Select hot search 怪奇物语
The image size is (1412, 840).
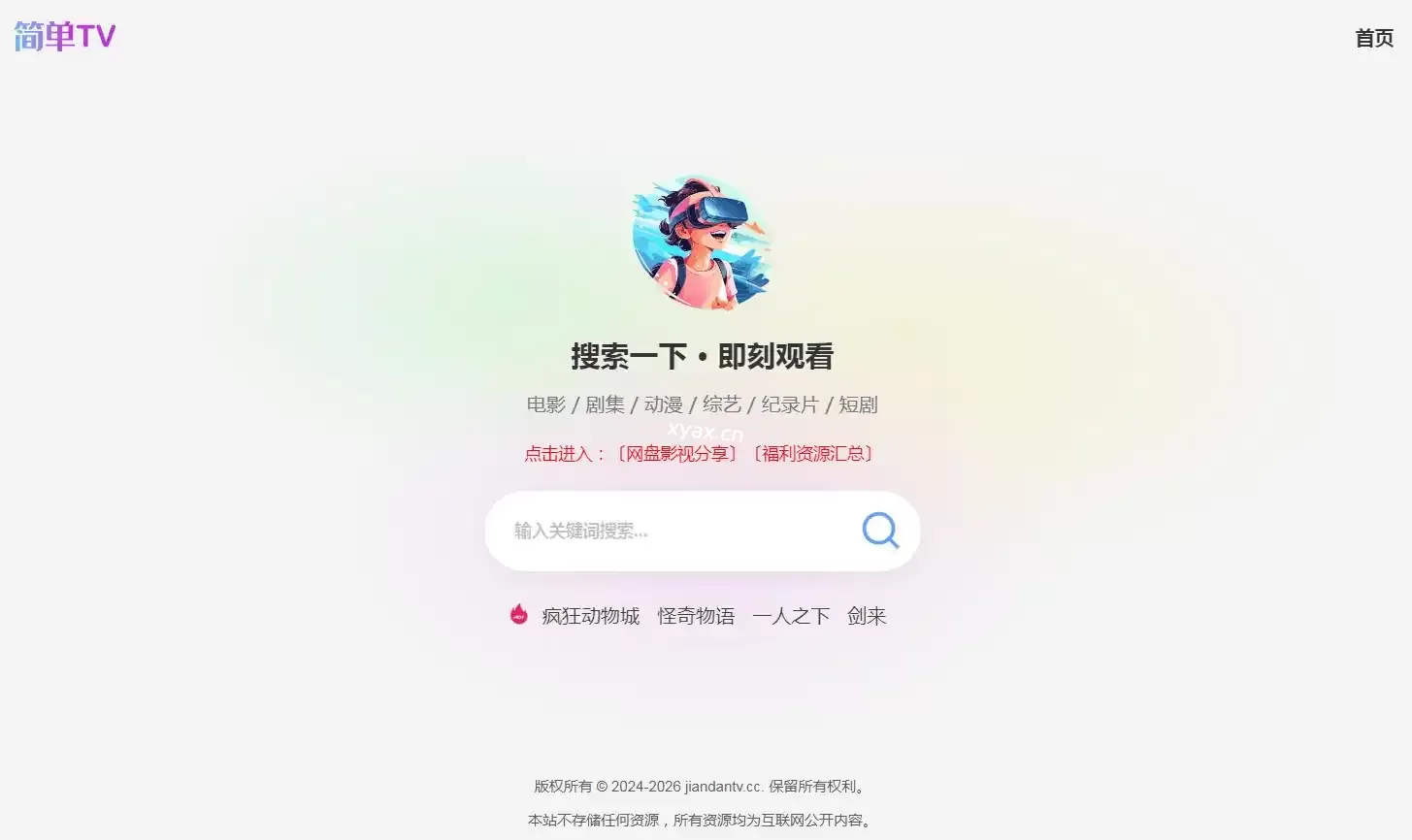(x=696, y=616)
